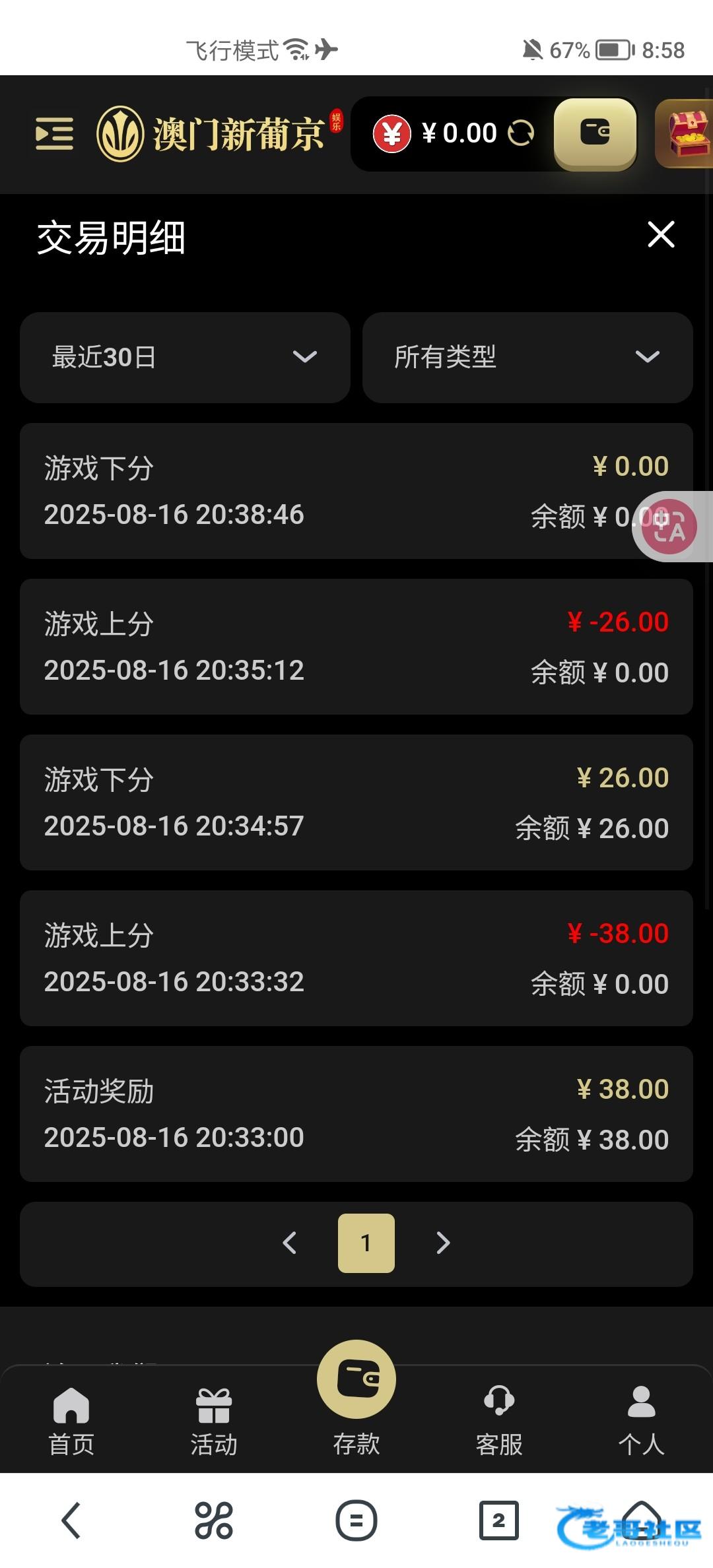Go back with the browser back arrow
Screen dimensions: 713x1568
pyautogui.click(x=71, y=1520)
